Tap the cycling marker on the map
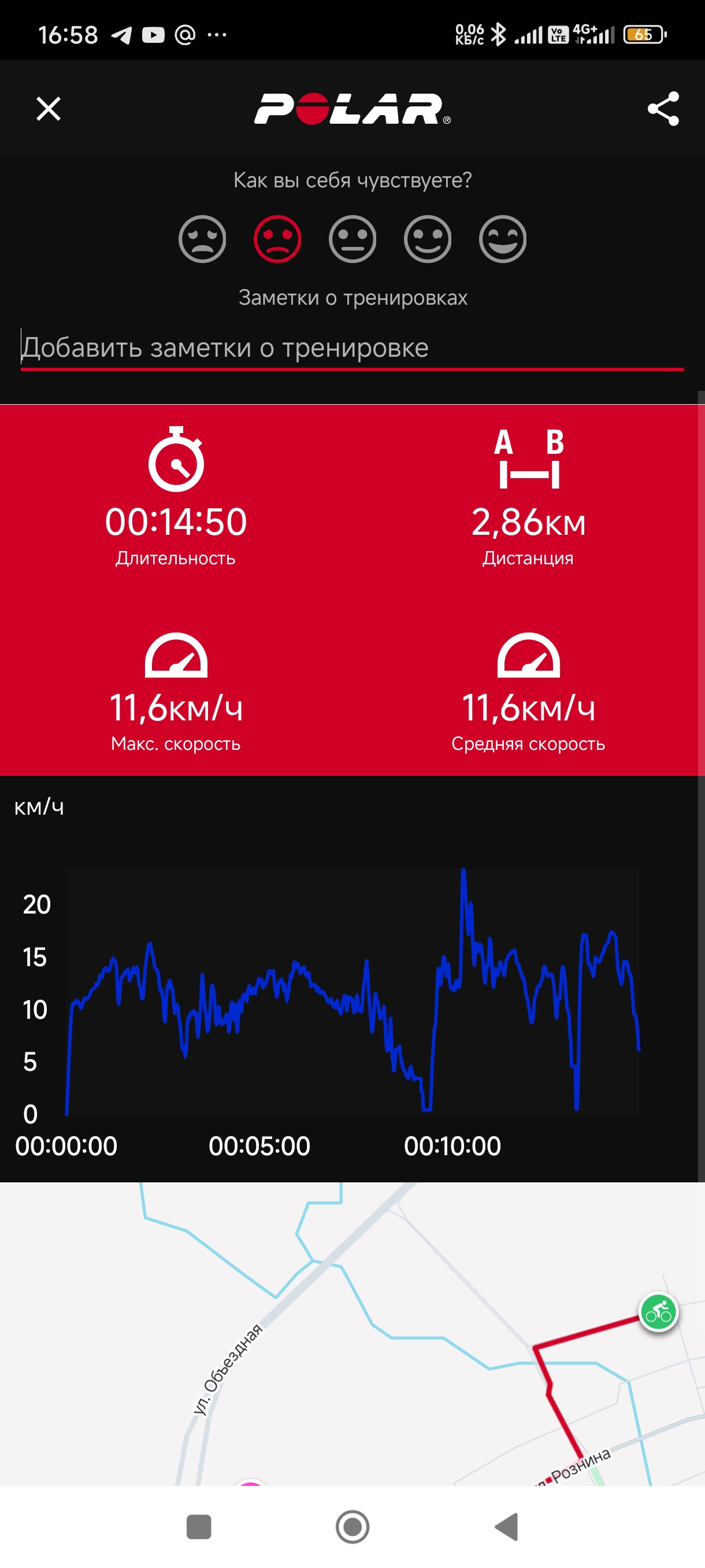 658,1313
